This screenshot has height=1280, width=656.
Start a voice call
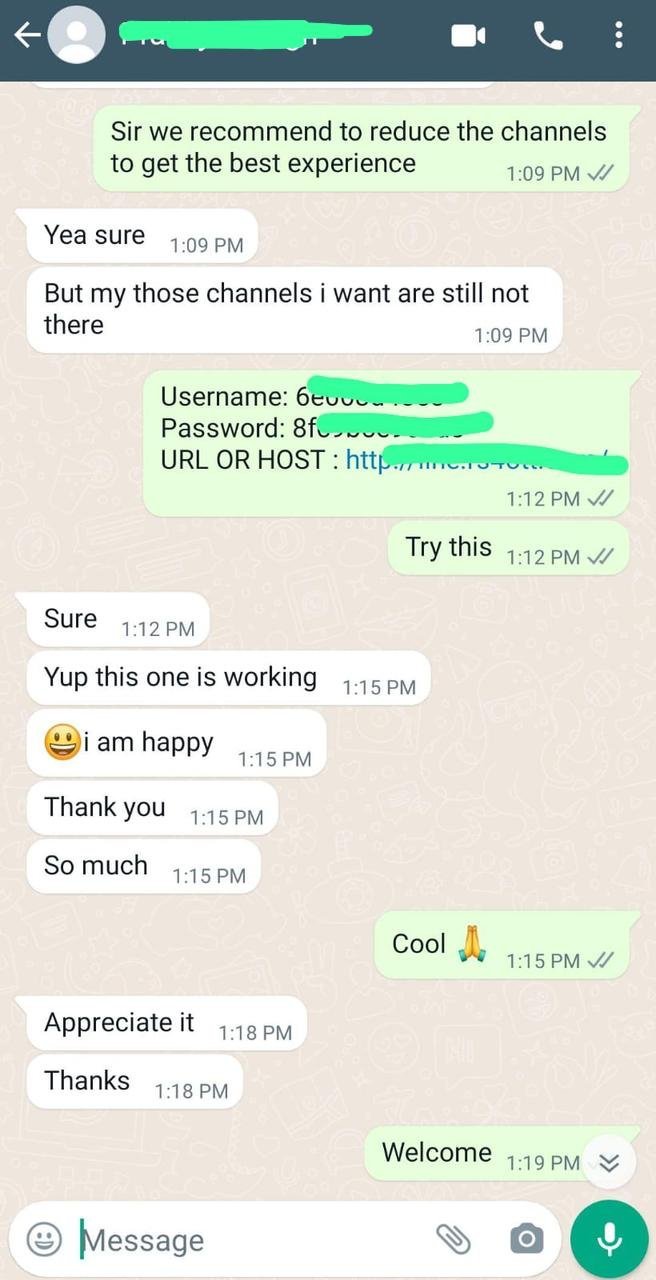click(548, 37)
